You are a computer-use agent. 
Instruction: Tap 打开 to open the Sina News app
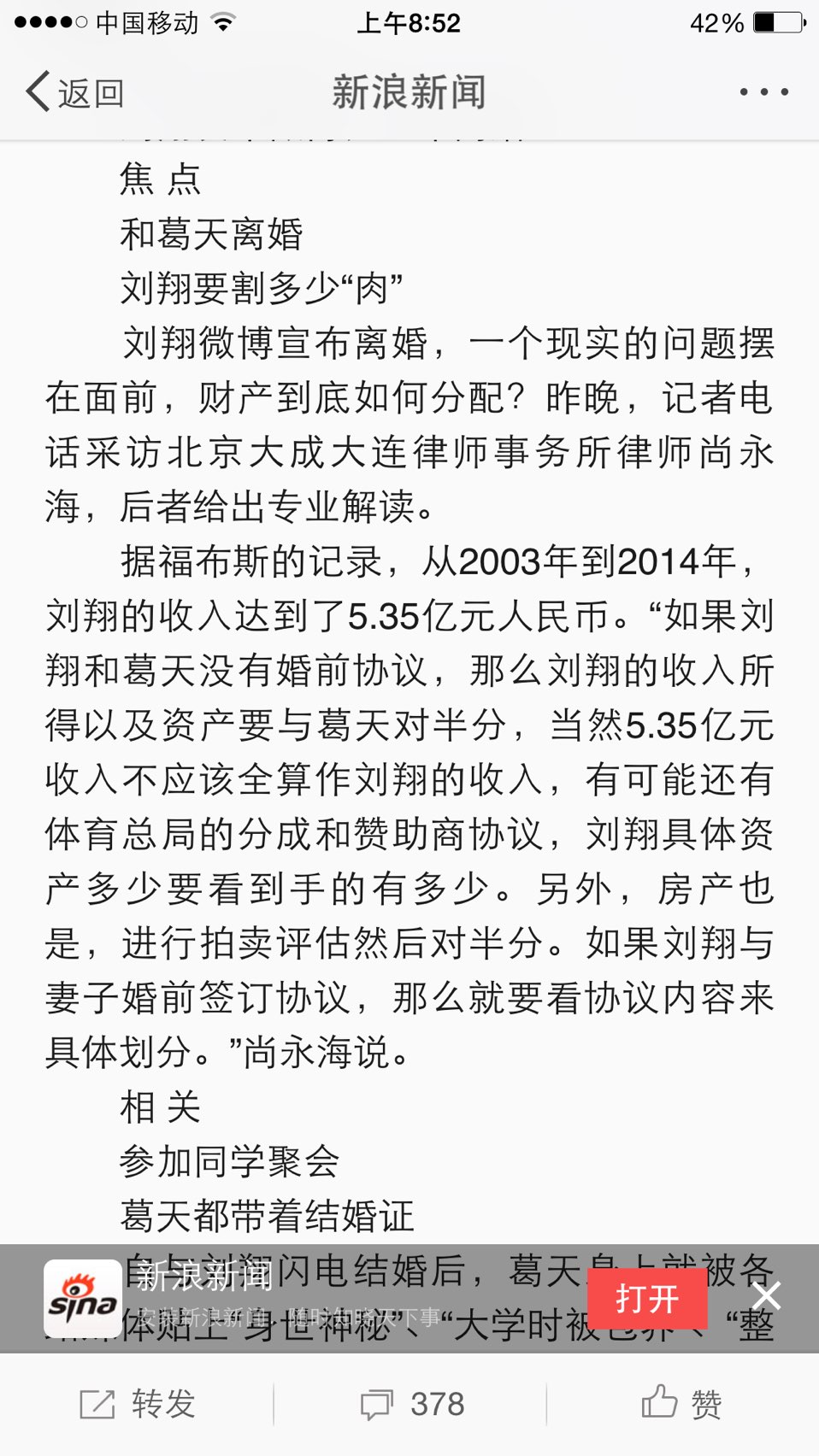647,1299
